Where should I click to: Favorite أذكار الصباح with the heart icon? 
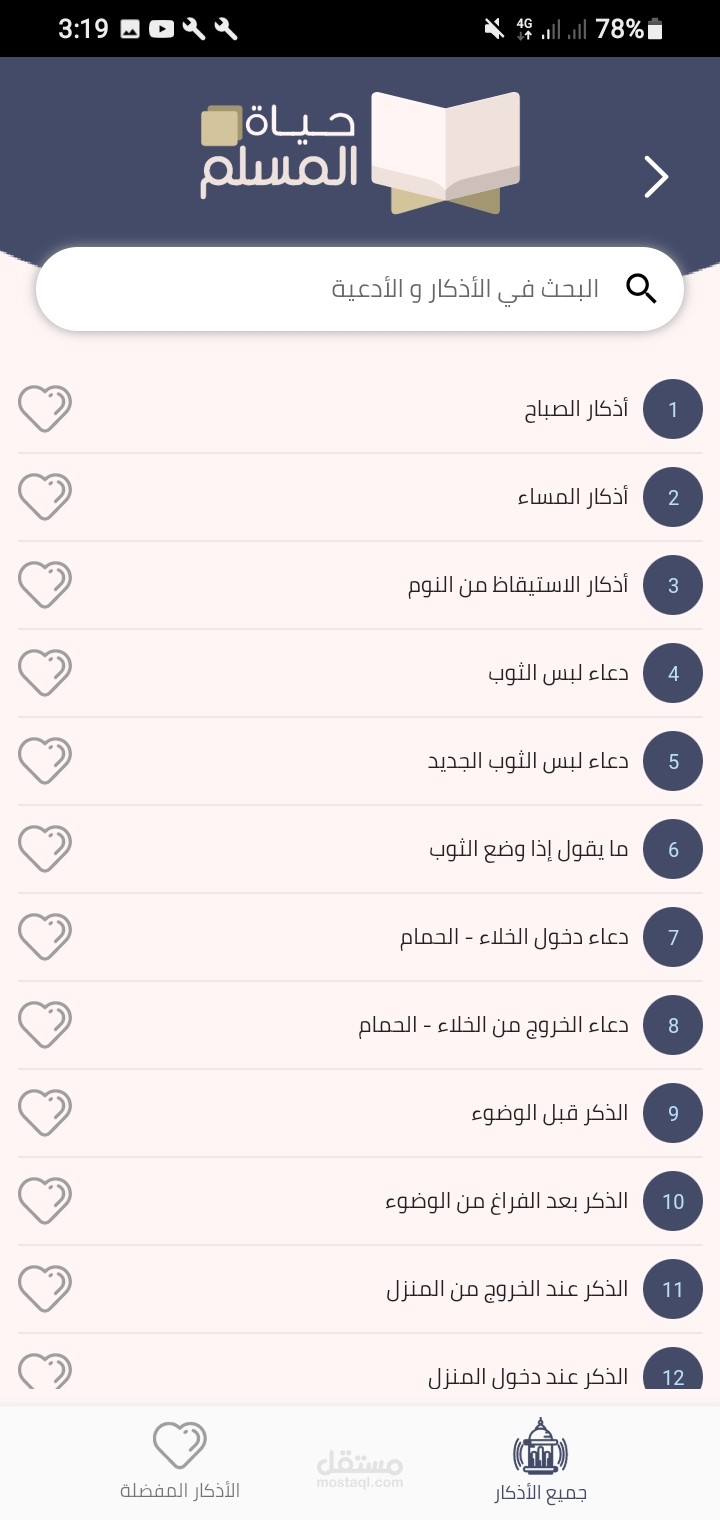[45, 409]
